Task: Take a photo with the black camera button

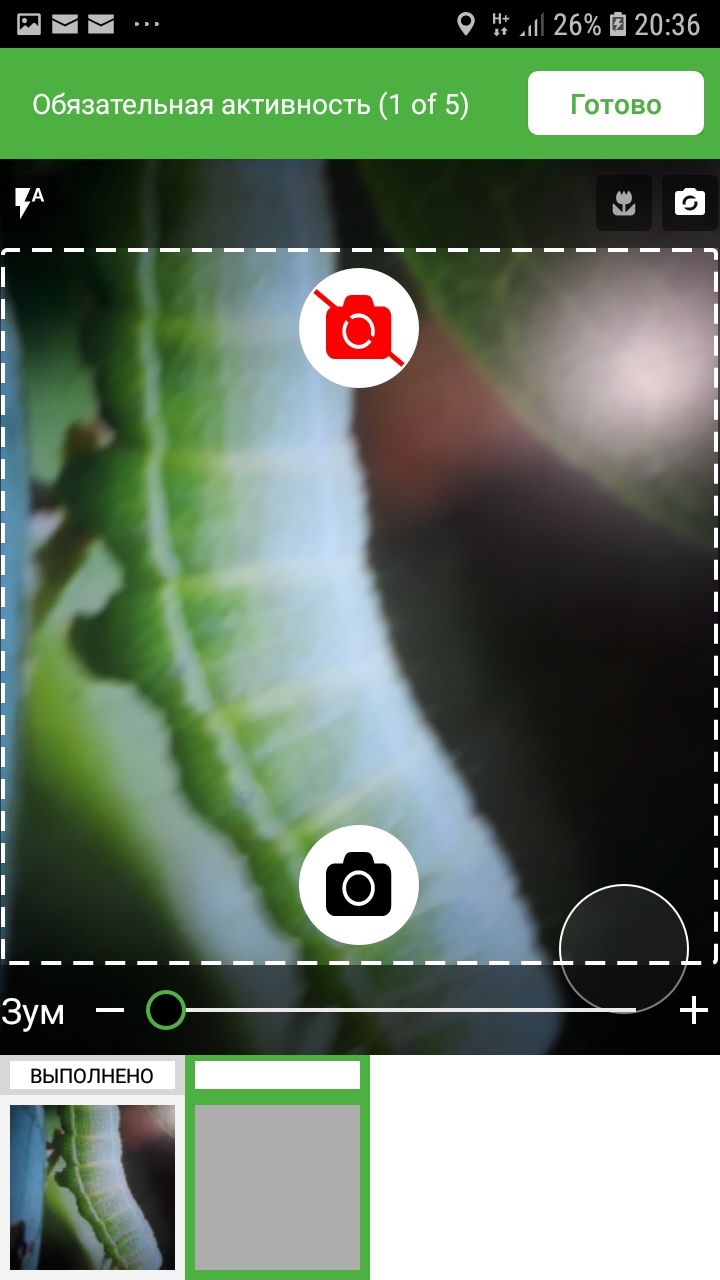Action: (x=359, y=885)
